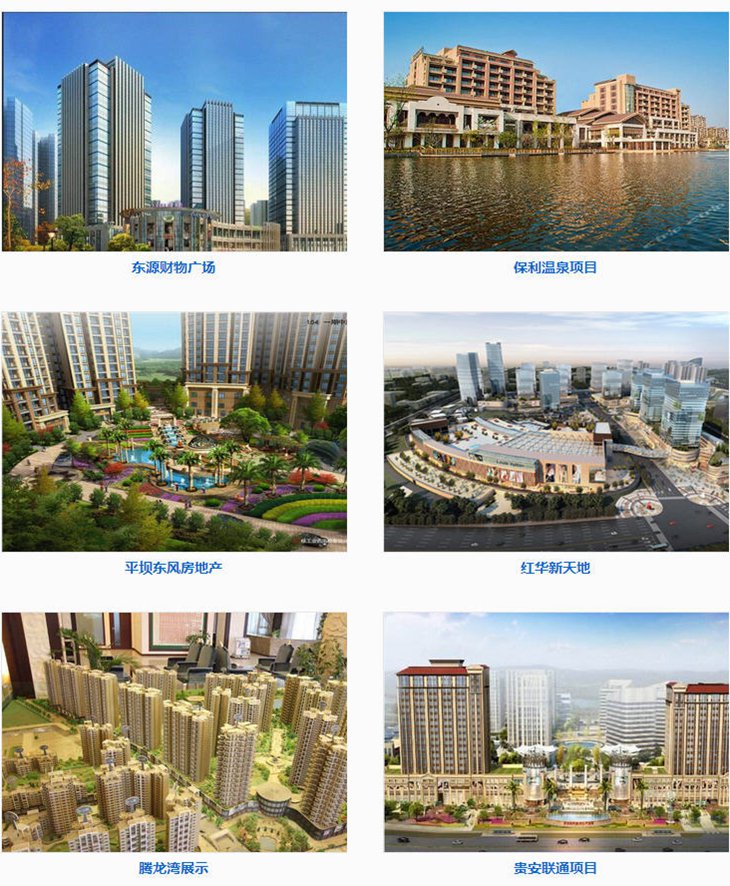Follow the 红华新天地 text link
The width and height of the screenshot is (730, 886).
point(555,568)
